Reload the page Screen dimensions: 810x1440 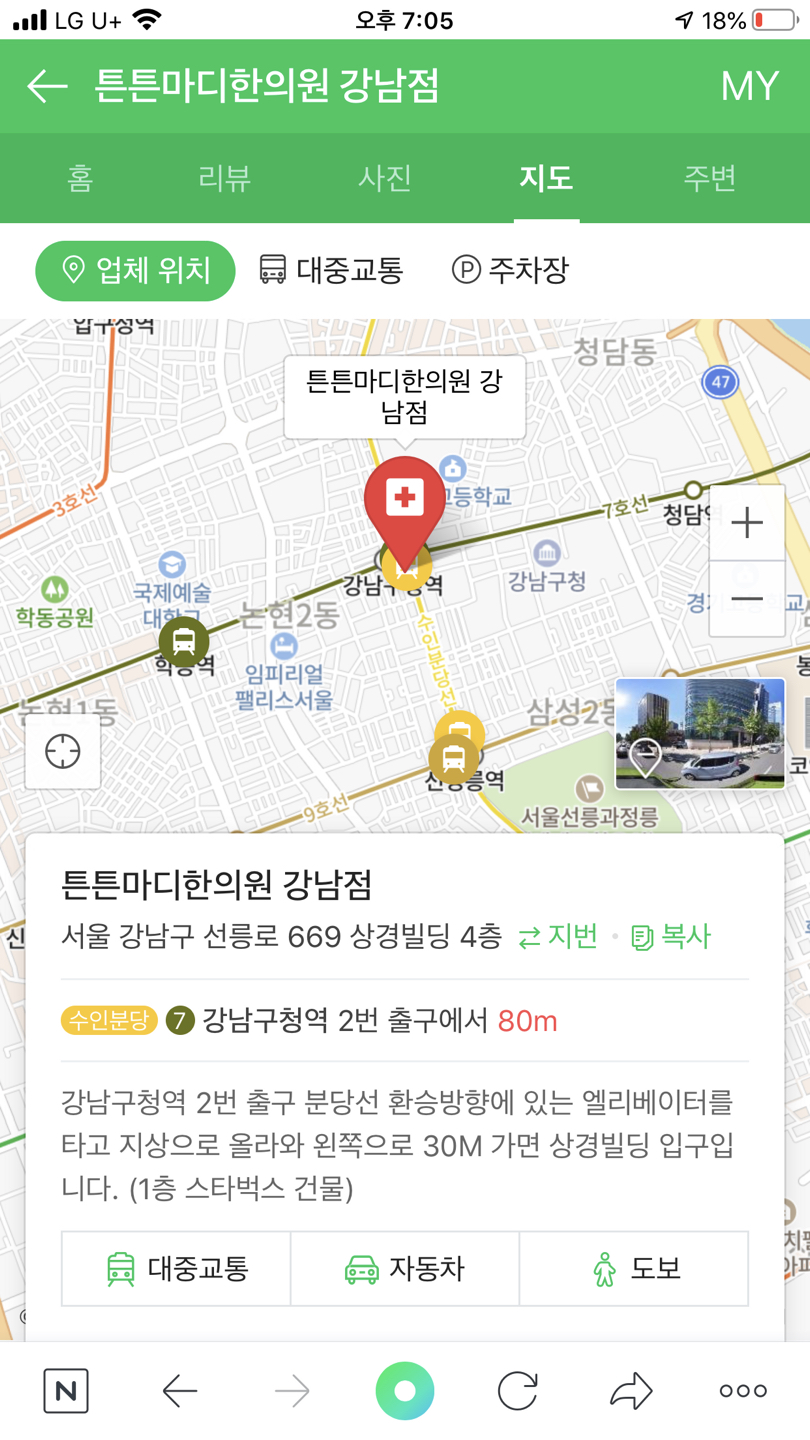point(518,1391)
